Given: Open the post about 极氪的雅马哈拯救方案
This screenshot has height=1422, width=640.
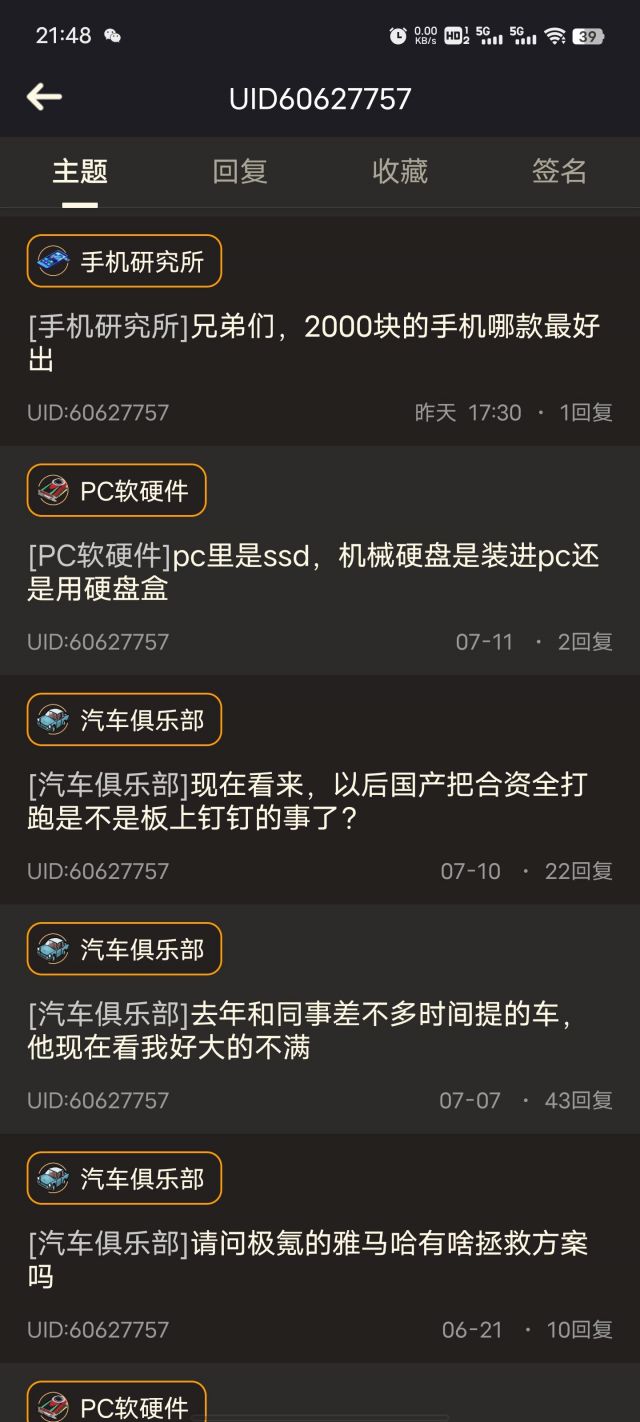Looking at the screenshot, I should coord(308,1259).
